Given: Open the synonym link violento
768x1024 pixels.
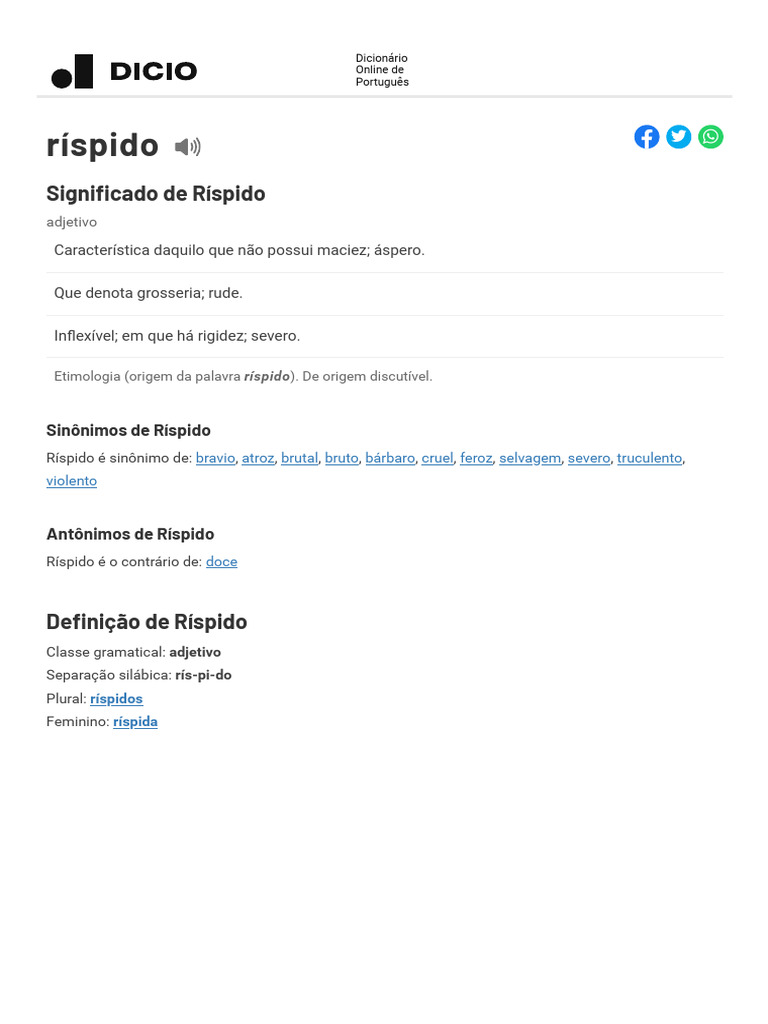Looking at the screenshot, I should point(71,481).
